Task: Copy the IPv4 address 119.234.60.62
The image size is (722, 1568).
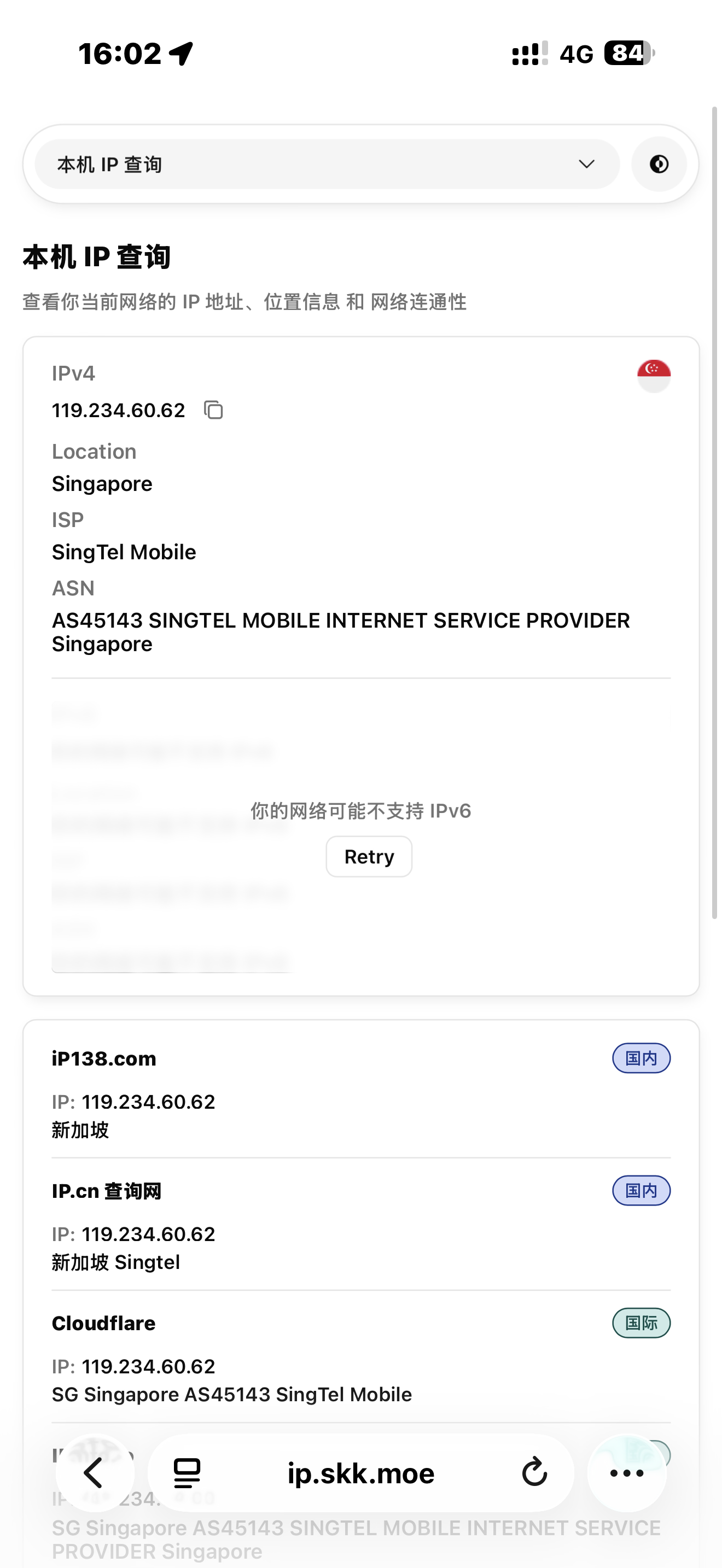Action: 213,410
